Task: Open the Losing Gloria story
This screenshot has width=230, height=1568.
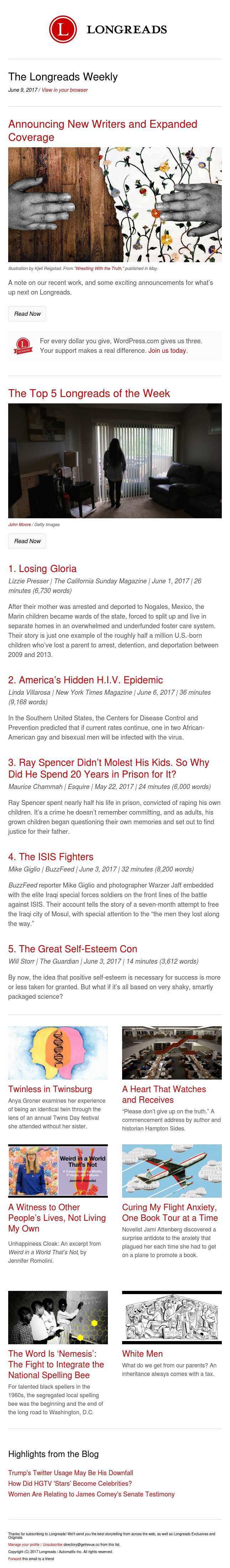Action: (x=42, y=568)
